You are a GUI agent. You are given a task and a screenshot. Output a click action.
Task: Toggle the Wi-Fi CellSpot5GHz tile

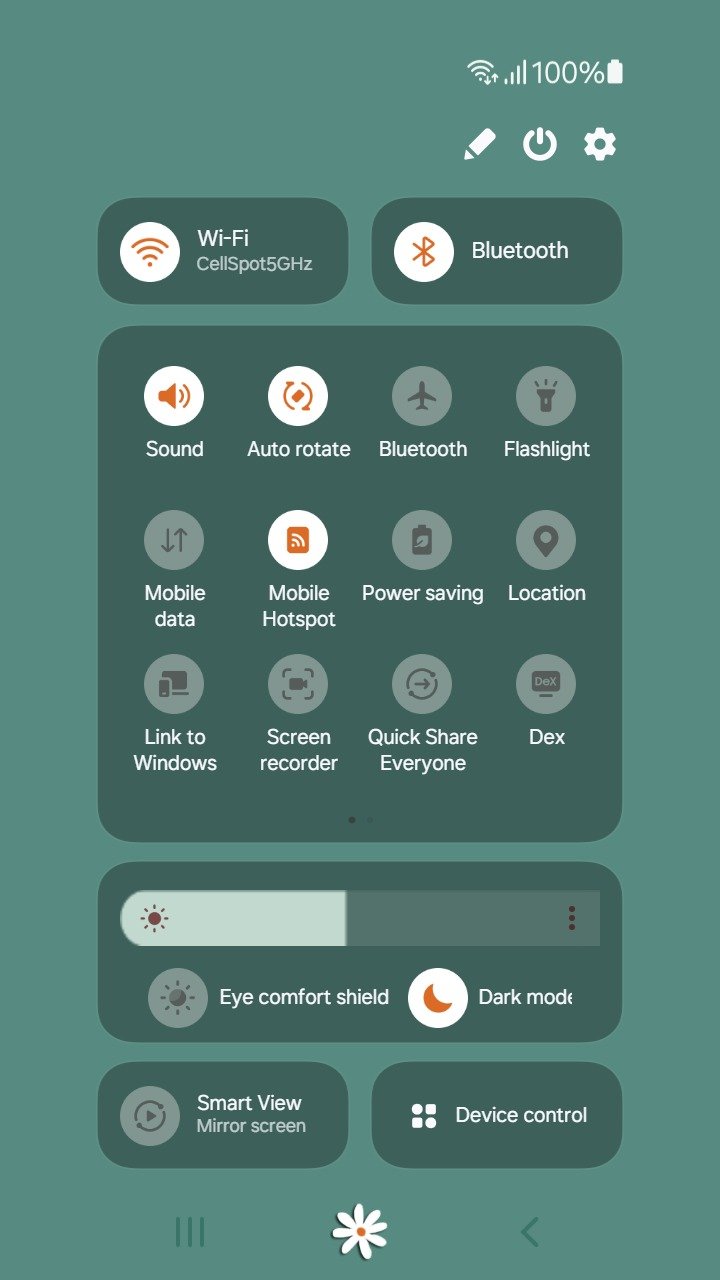click(223, 251)
